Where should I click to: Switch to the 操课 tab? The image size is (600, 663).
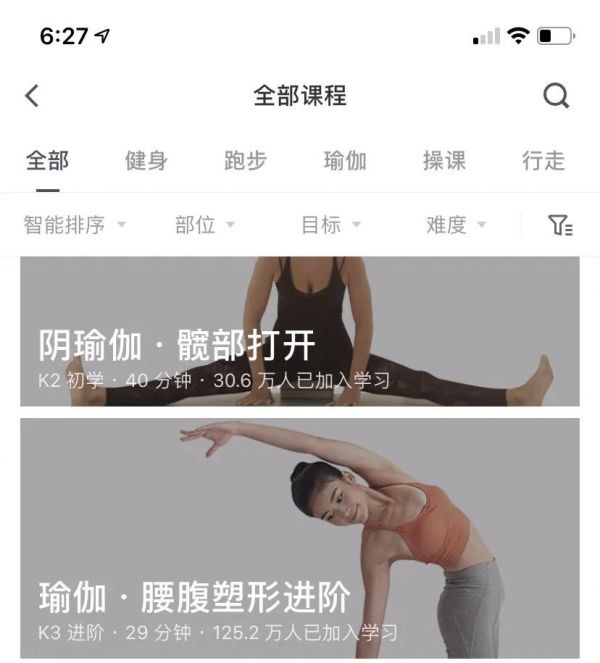[444, 161]
